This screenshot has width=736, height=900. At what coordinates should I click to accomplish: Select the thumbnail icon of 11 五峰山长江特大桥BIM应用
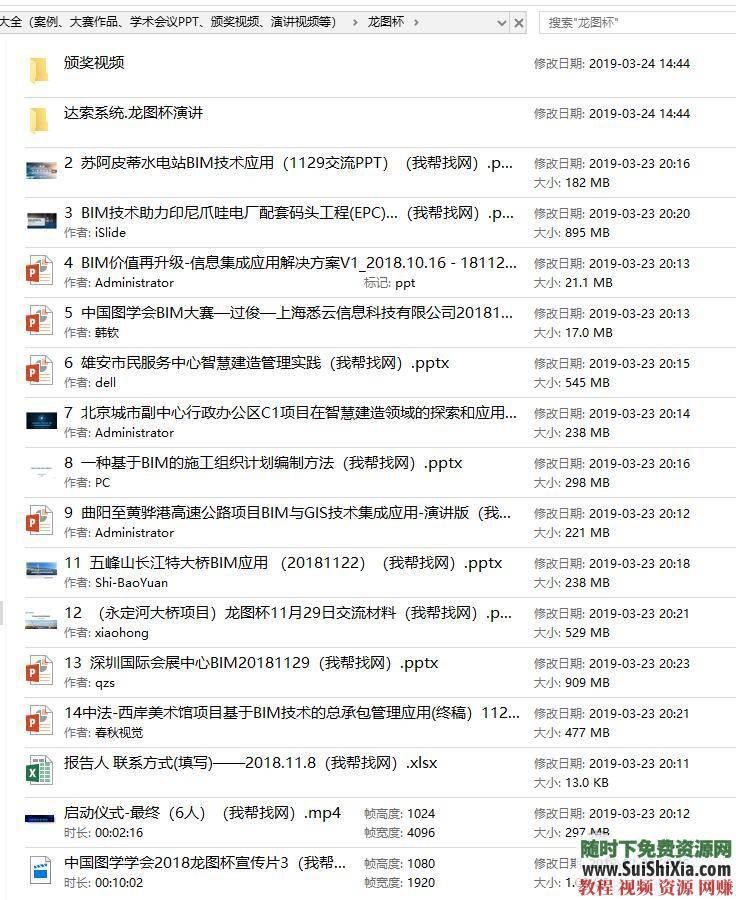pos(39,570)
